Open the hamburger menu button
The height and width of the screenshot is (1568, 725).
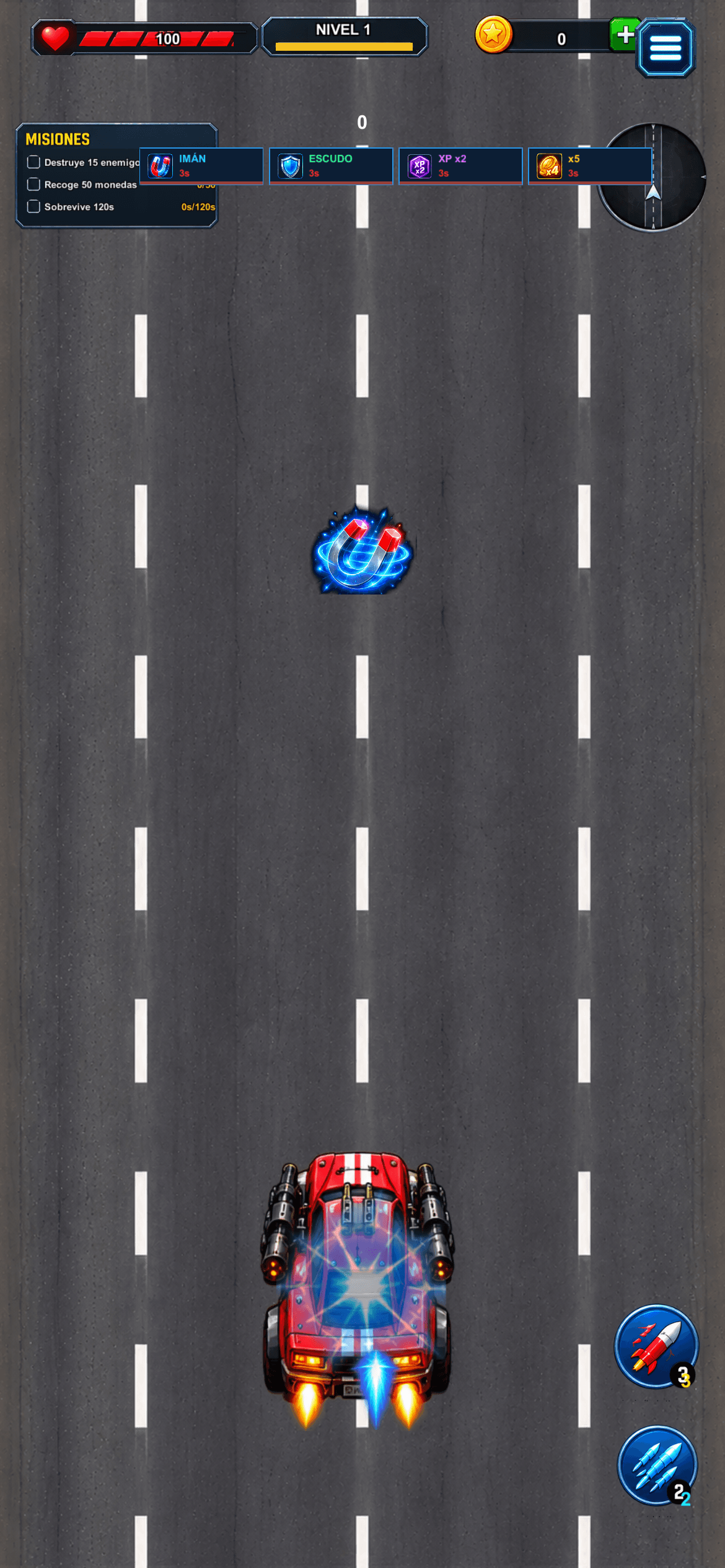coord(666,48)
